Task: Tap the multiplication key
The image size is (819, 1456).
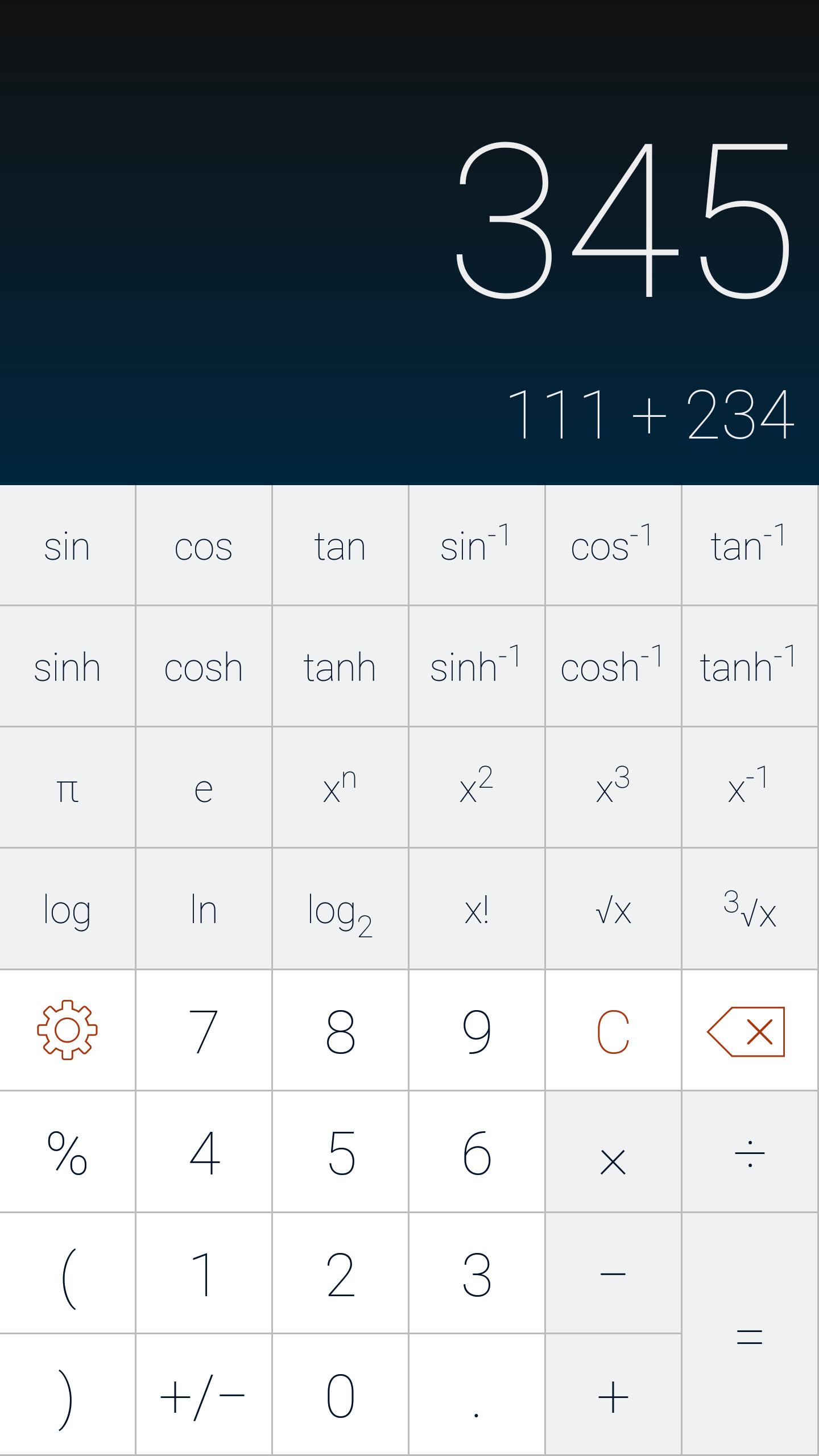Action: click(613, 1152)
